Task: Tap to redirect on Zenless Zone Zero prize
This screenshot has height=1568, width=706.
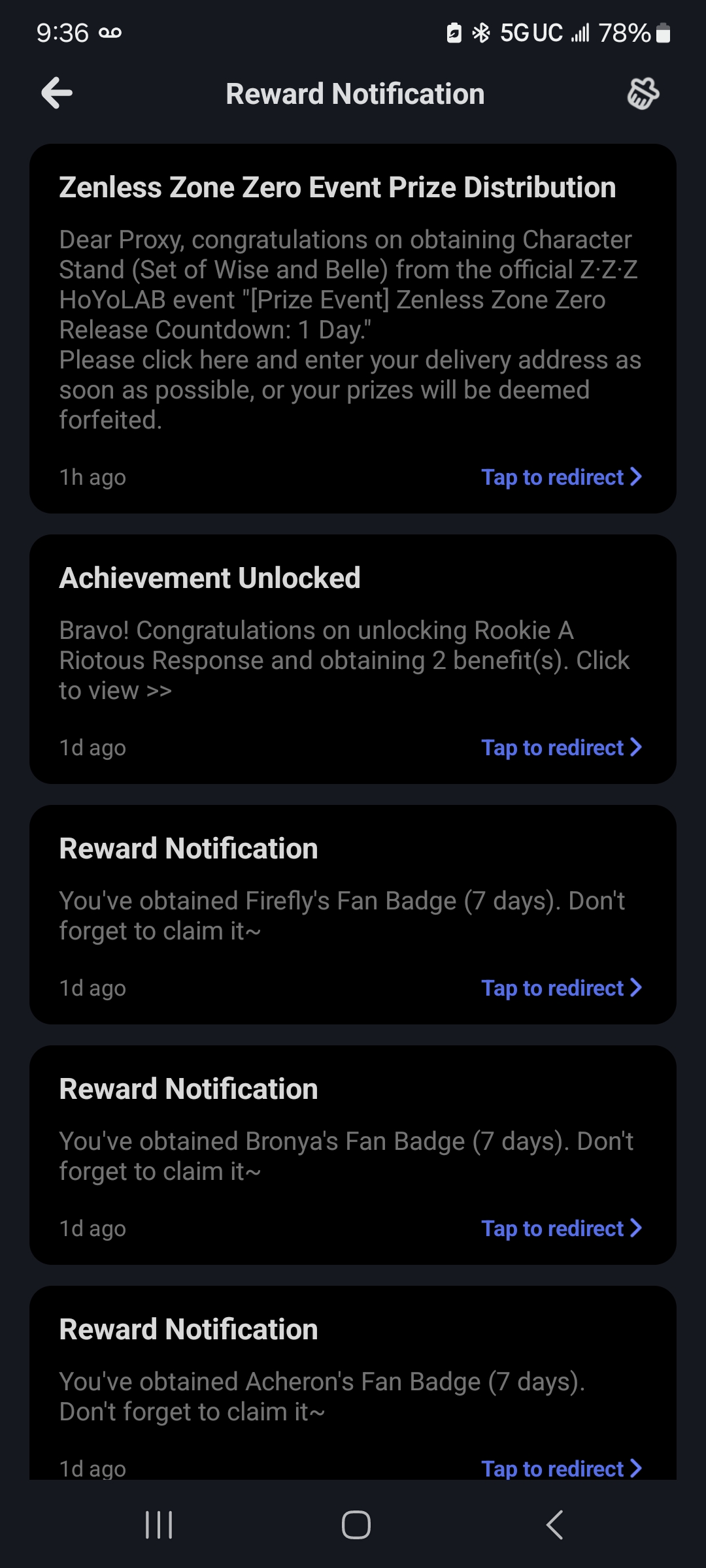Action: (x=561, y=478)
